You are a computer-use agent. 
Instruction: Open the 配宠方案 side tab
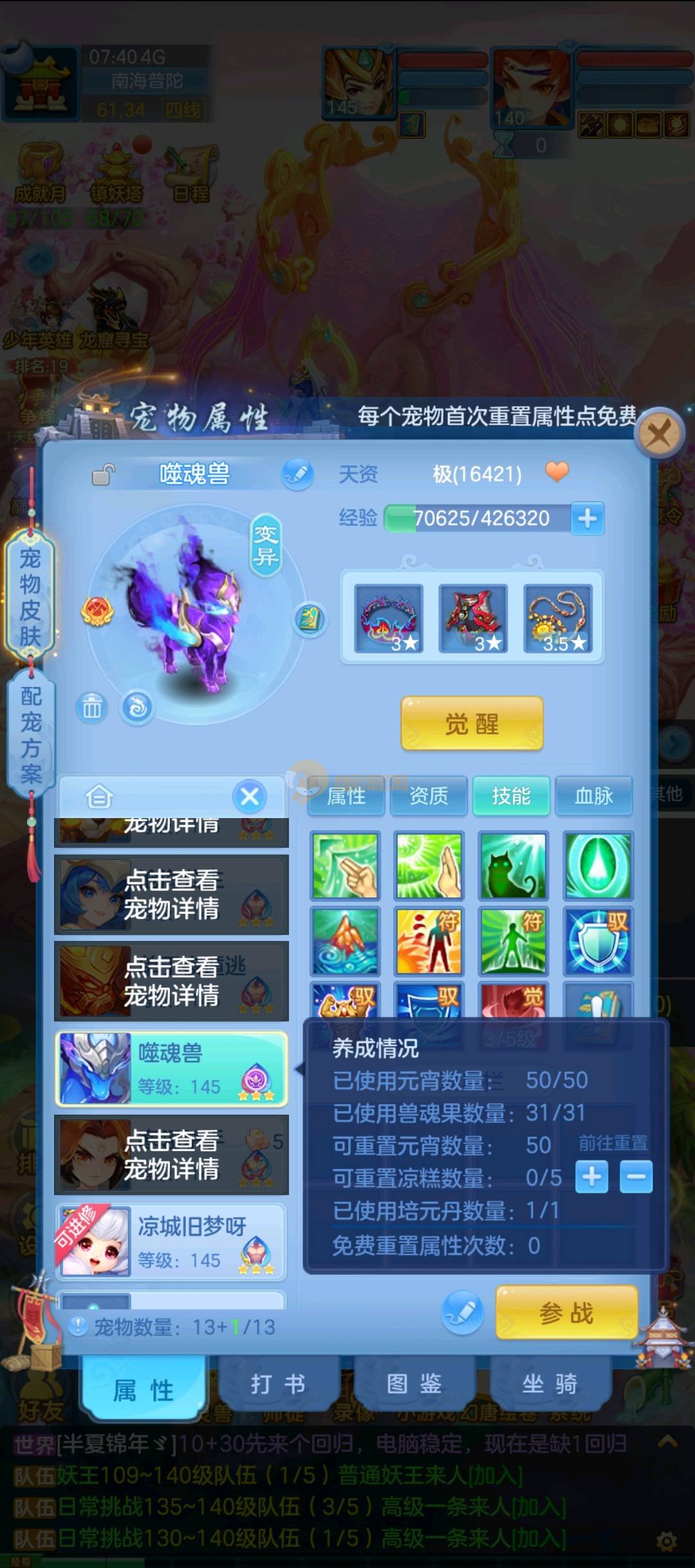30,734
